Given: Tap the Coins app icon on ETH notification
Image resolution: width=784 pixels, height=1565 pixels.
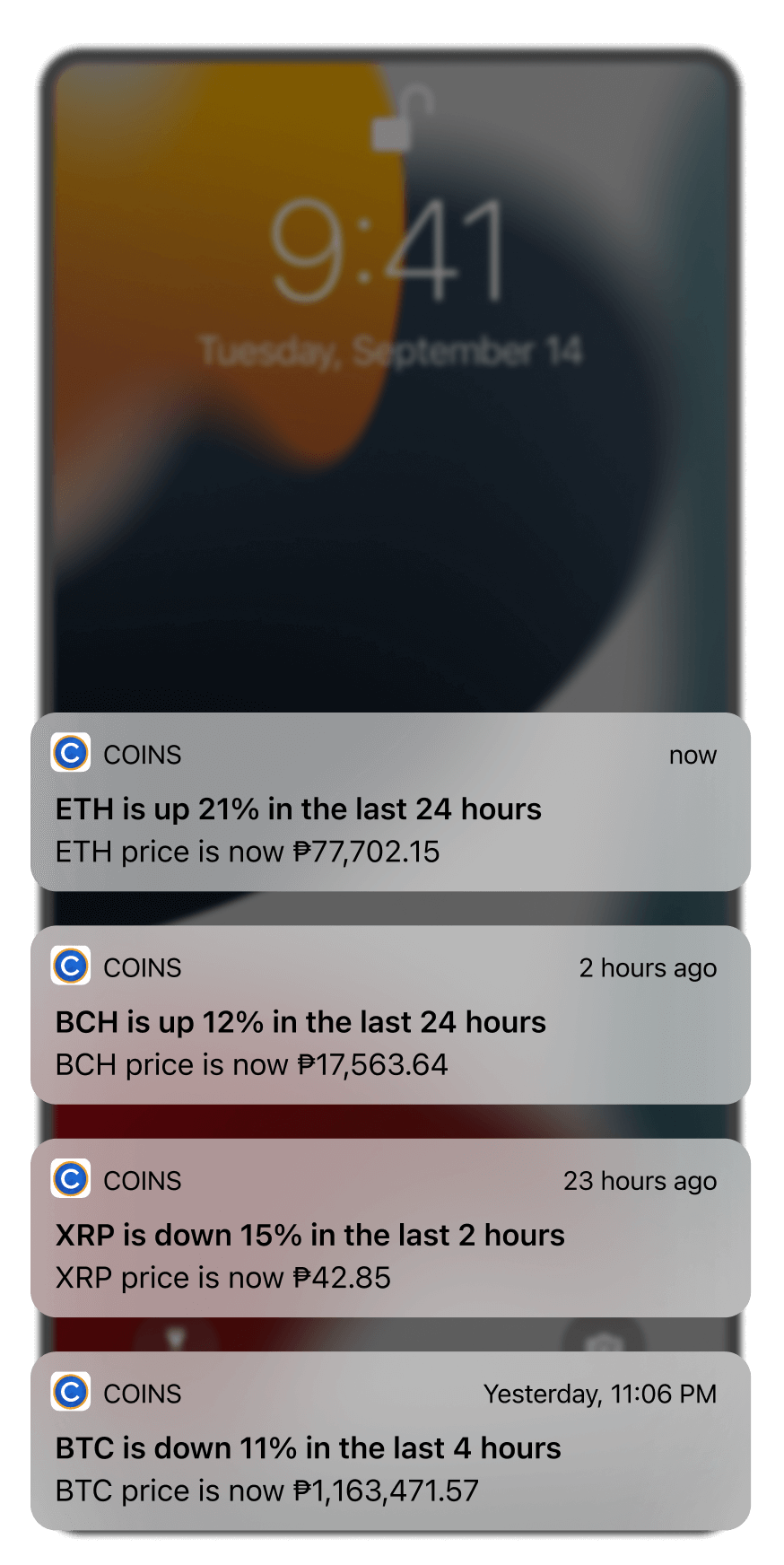Looking at the screenshot, I should pyautogui.click(x=69, y=754).
